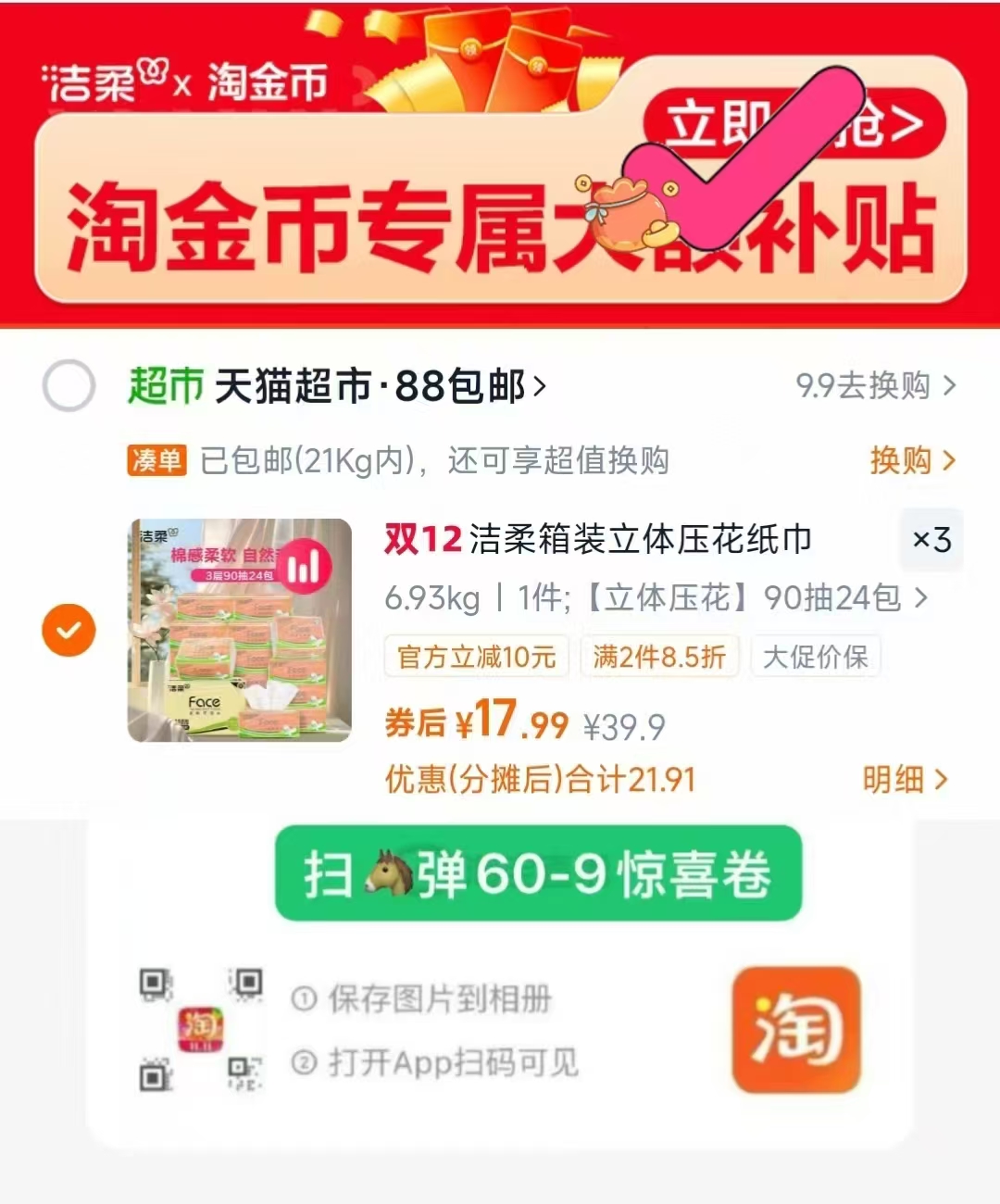Click the 淘金币 logo
Image resolution: width=1000 pixels, height=1204 pixels.
pyautogui.click(x=270, y=82)
